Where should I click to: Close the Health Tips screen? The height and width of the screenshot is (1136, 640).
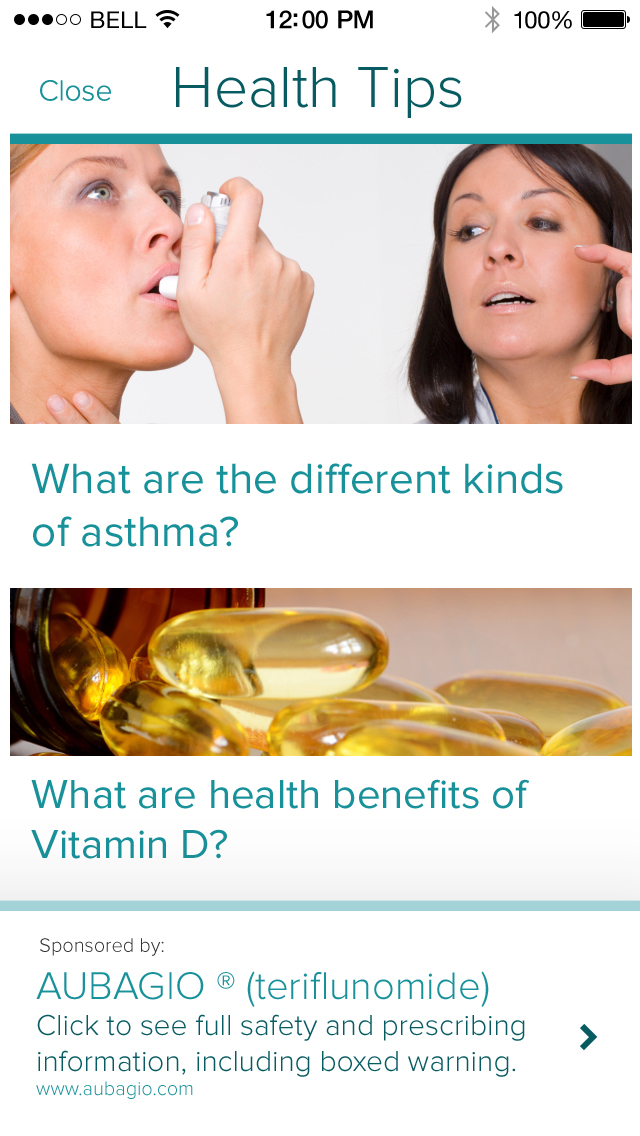(x=75, y=91)
